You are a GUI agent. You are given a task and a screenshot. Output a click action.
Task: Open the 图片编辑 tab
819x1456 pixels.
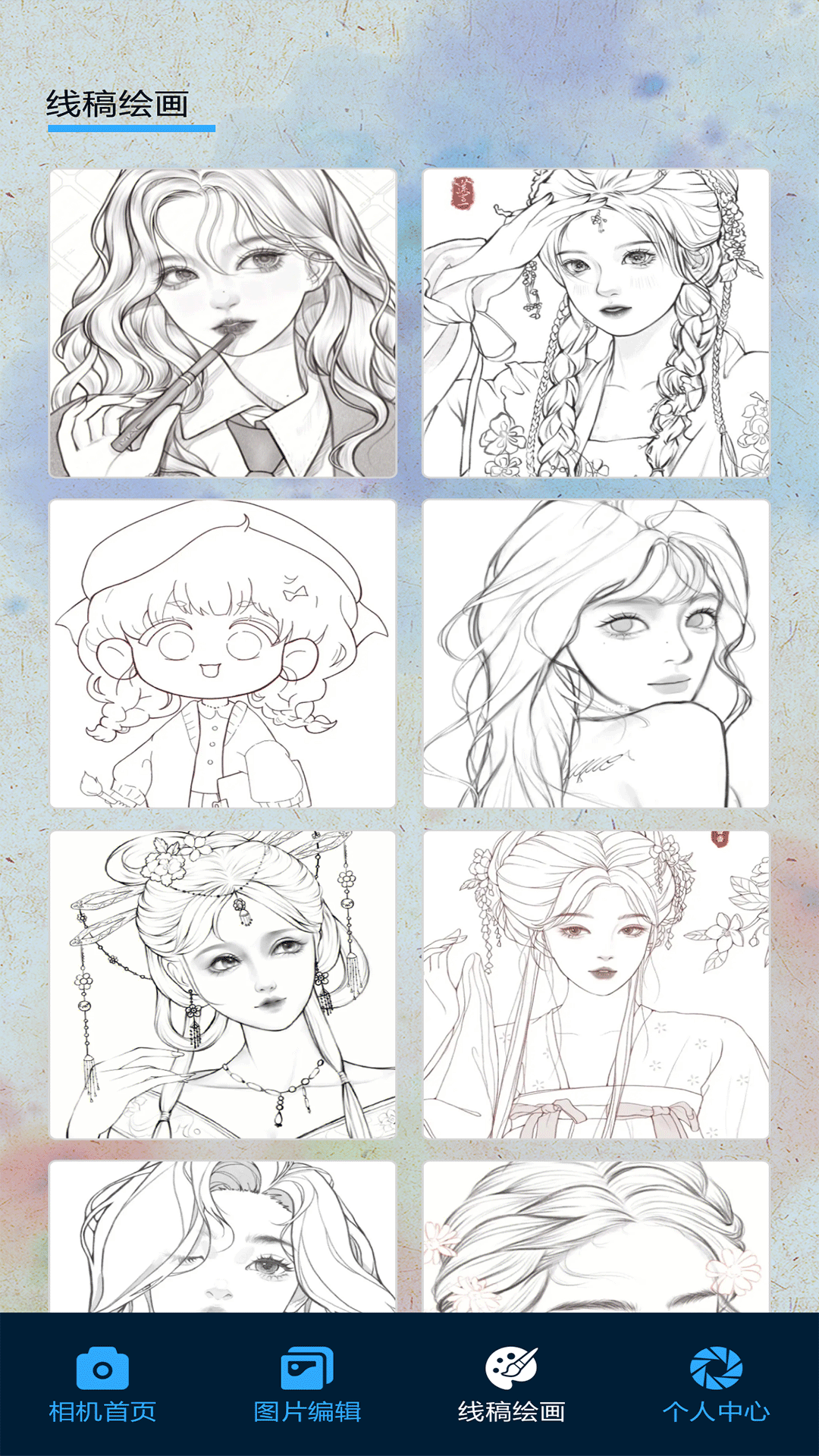click(x=307, y=1384)
